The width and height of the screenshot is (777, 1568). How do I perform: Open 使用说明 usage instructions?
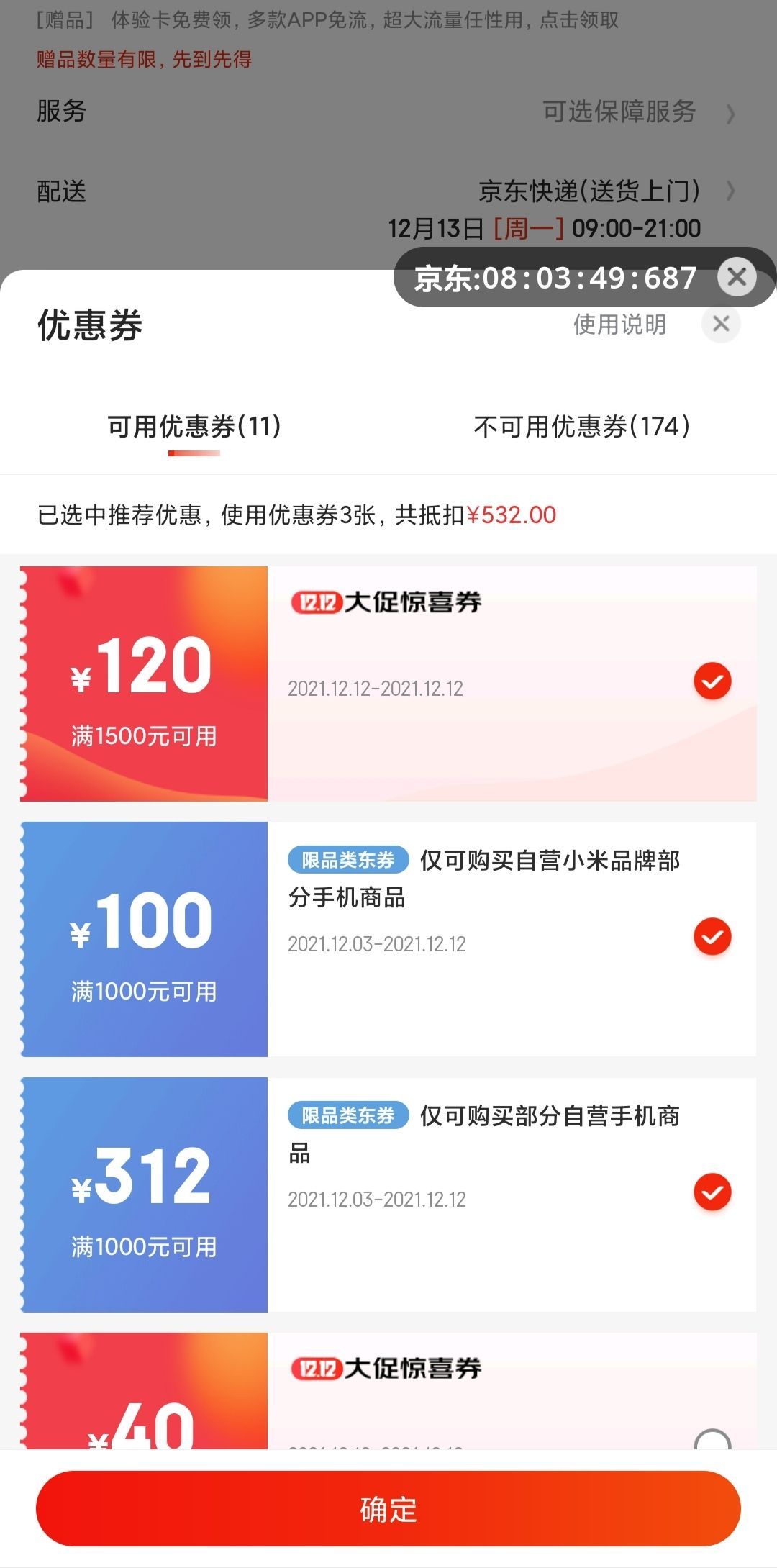pos(619,325)
